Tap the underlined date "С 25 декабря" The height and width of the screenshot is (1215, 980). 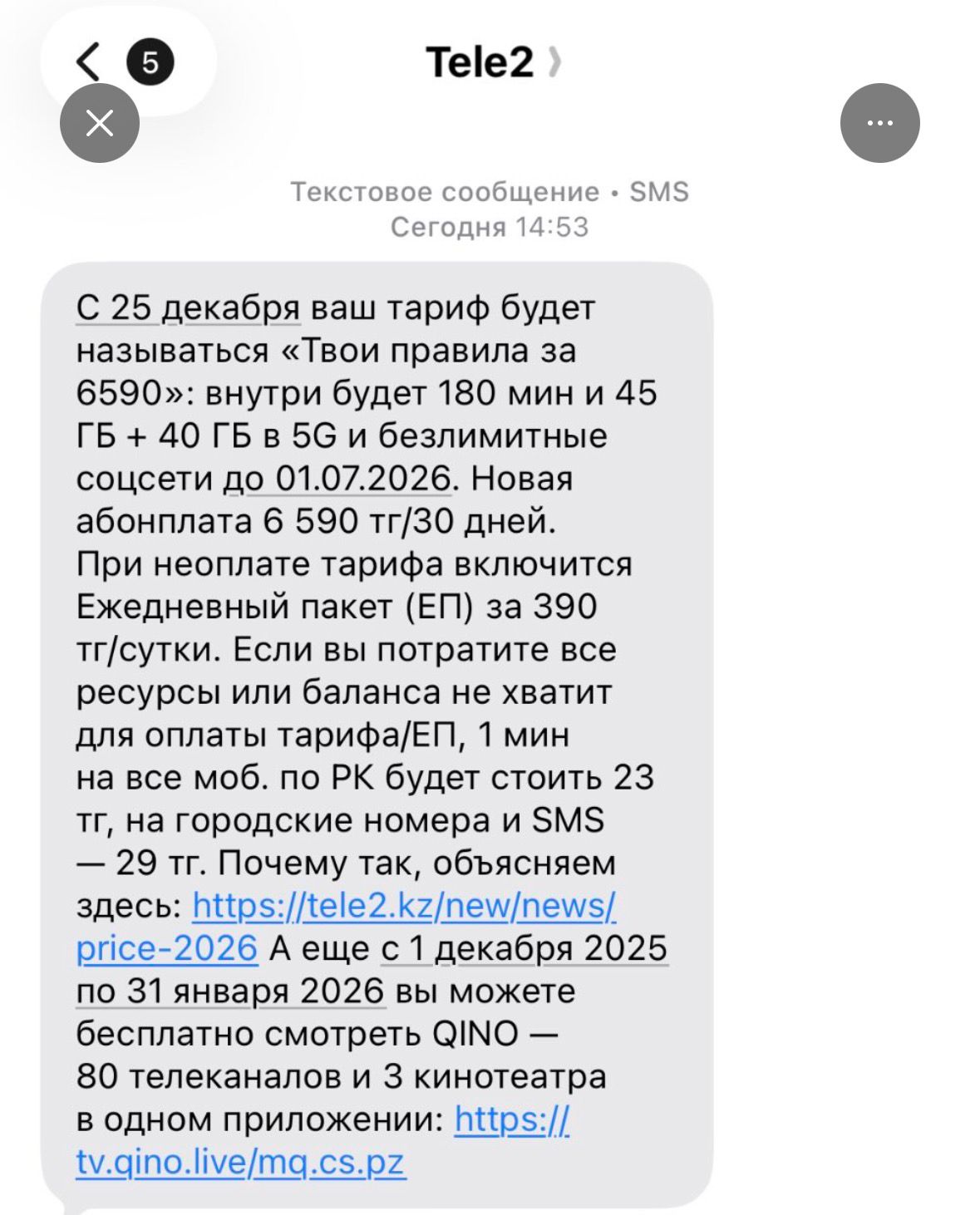(188, 308)
